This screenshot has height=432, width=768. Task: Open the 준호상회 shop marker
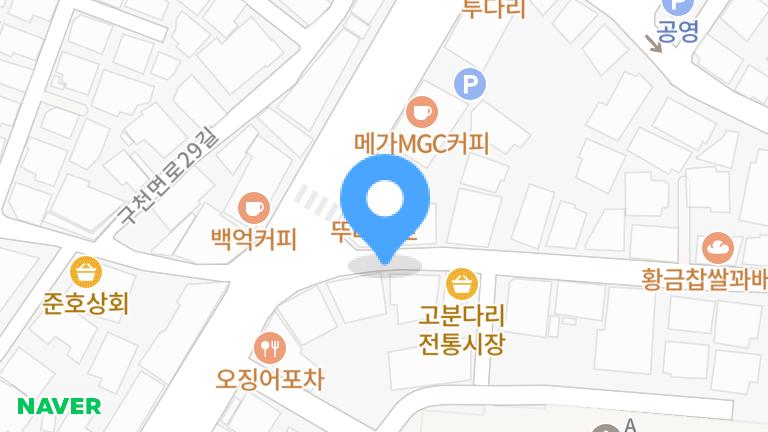(x=87, y=271)
